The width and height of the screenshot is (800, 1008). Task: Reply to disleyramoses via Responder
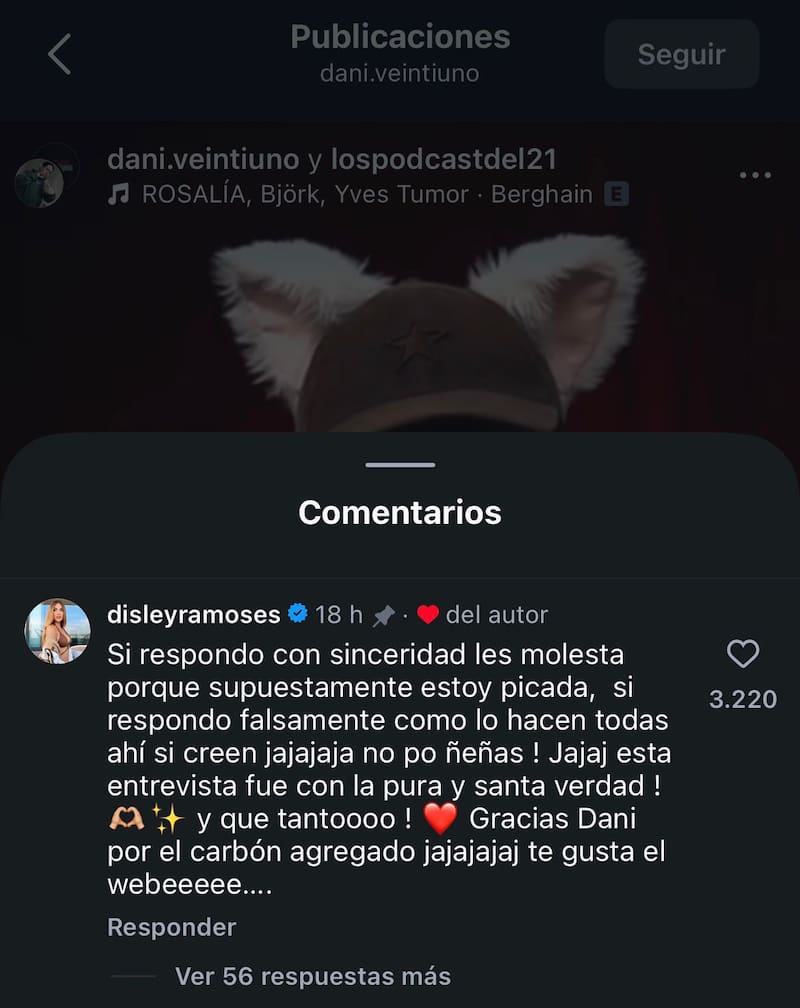pyautogui.click(x=171, y=927)
